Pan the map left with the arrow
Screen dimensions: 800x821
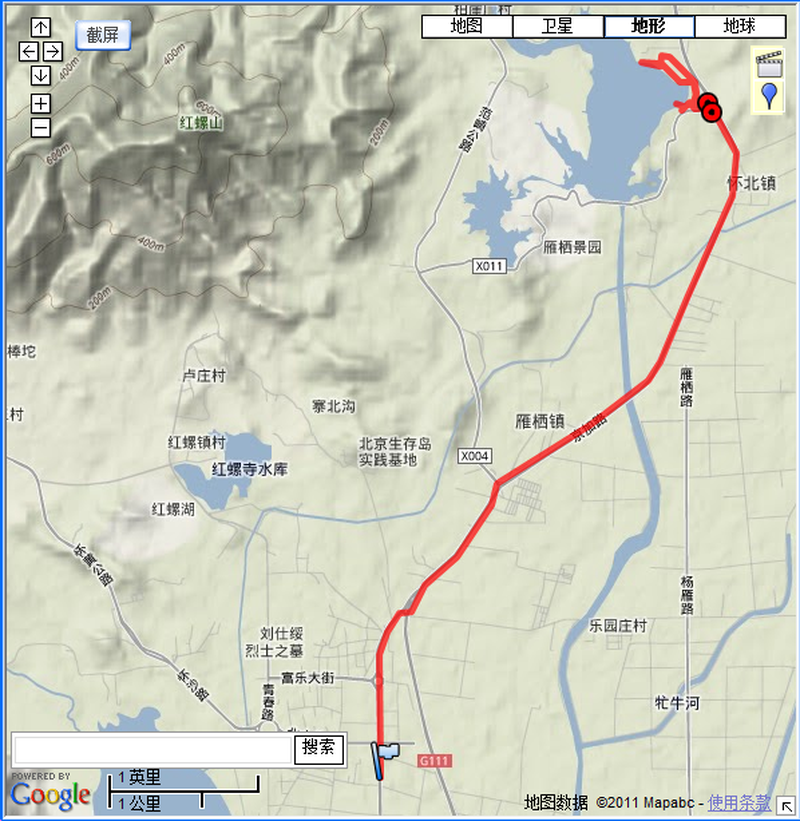29,51
